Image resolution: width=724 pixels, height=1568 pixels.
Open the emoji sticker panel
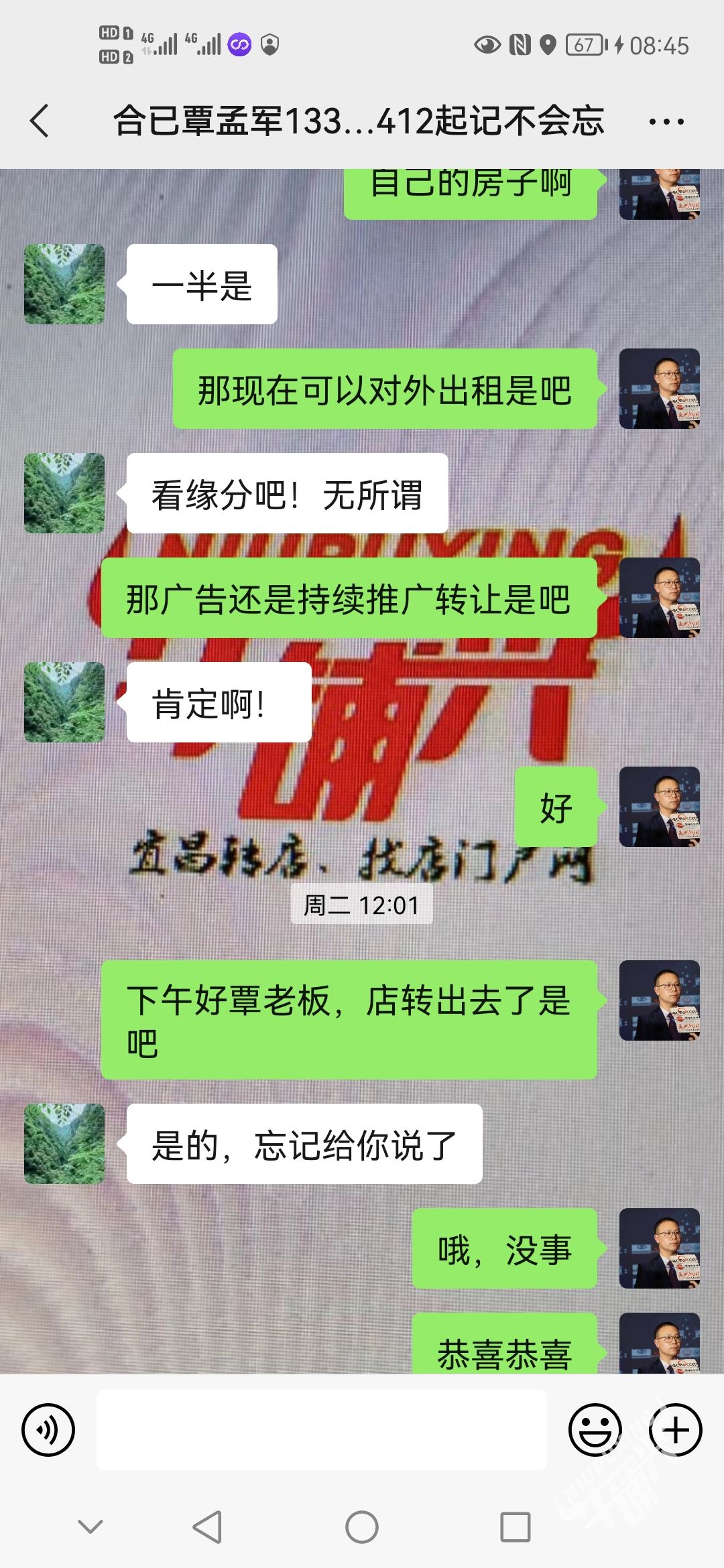(595, 1430)
